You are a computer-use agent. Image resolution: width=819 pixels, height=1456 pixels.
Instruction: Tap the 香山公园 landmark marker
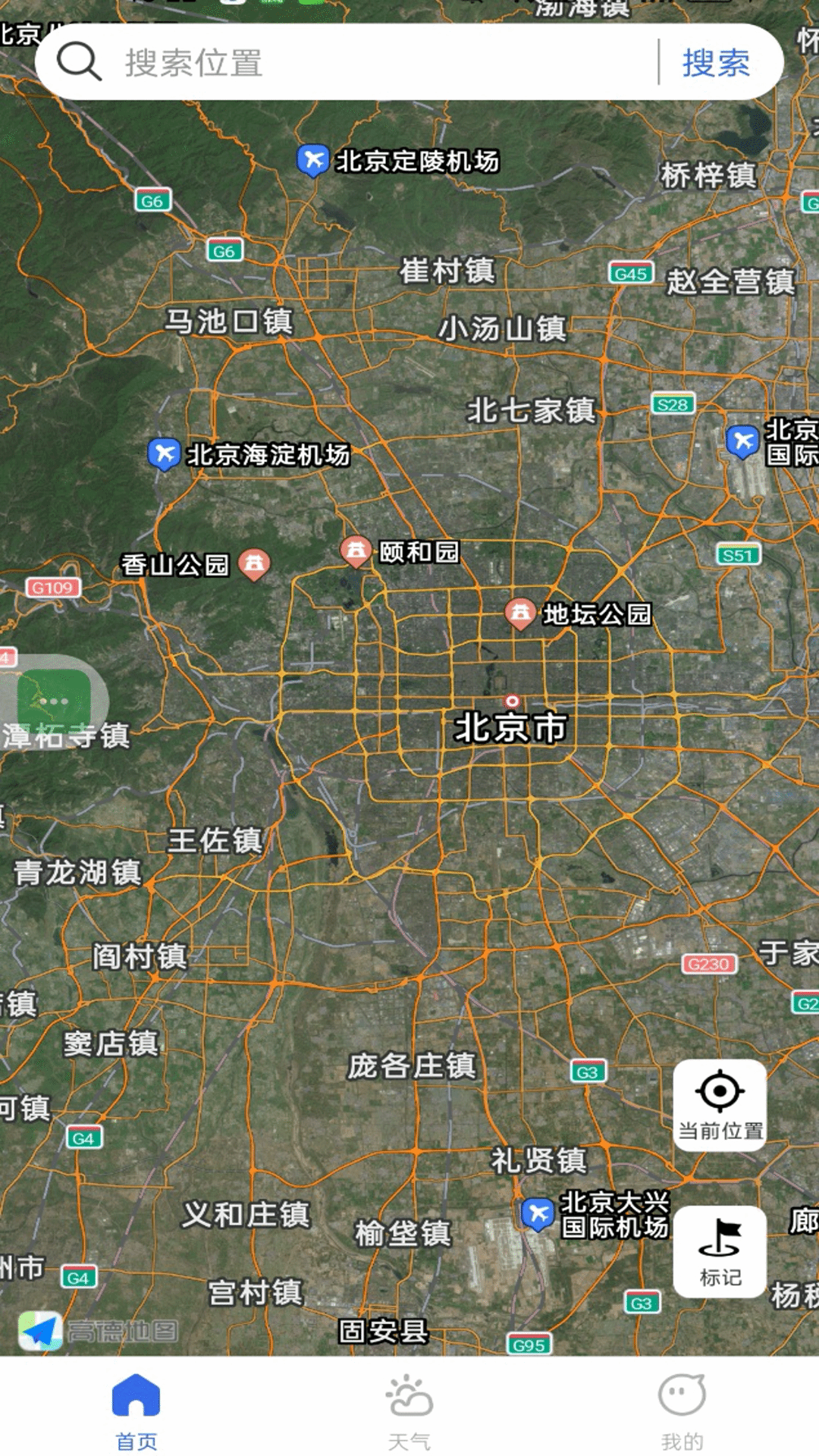[254, 563]
